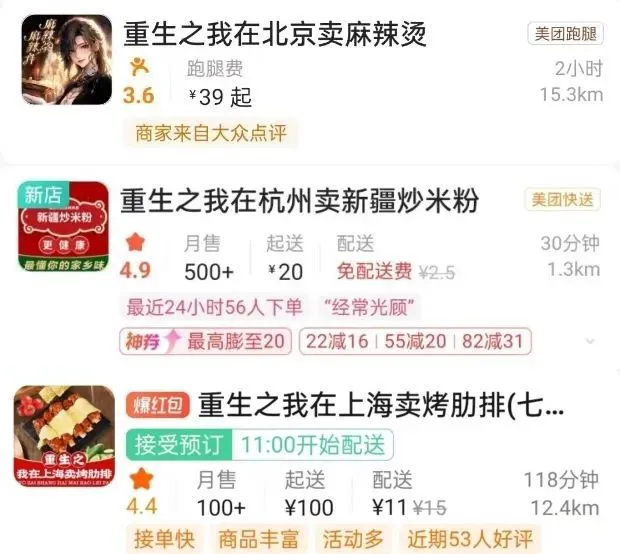The height and width of the screenshot is (554, 620).
Task: Expand the discounts row next to 82减31
Action: tap(590, 342)
